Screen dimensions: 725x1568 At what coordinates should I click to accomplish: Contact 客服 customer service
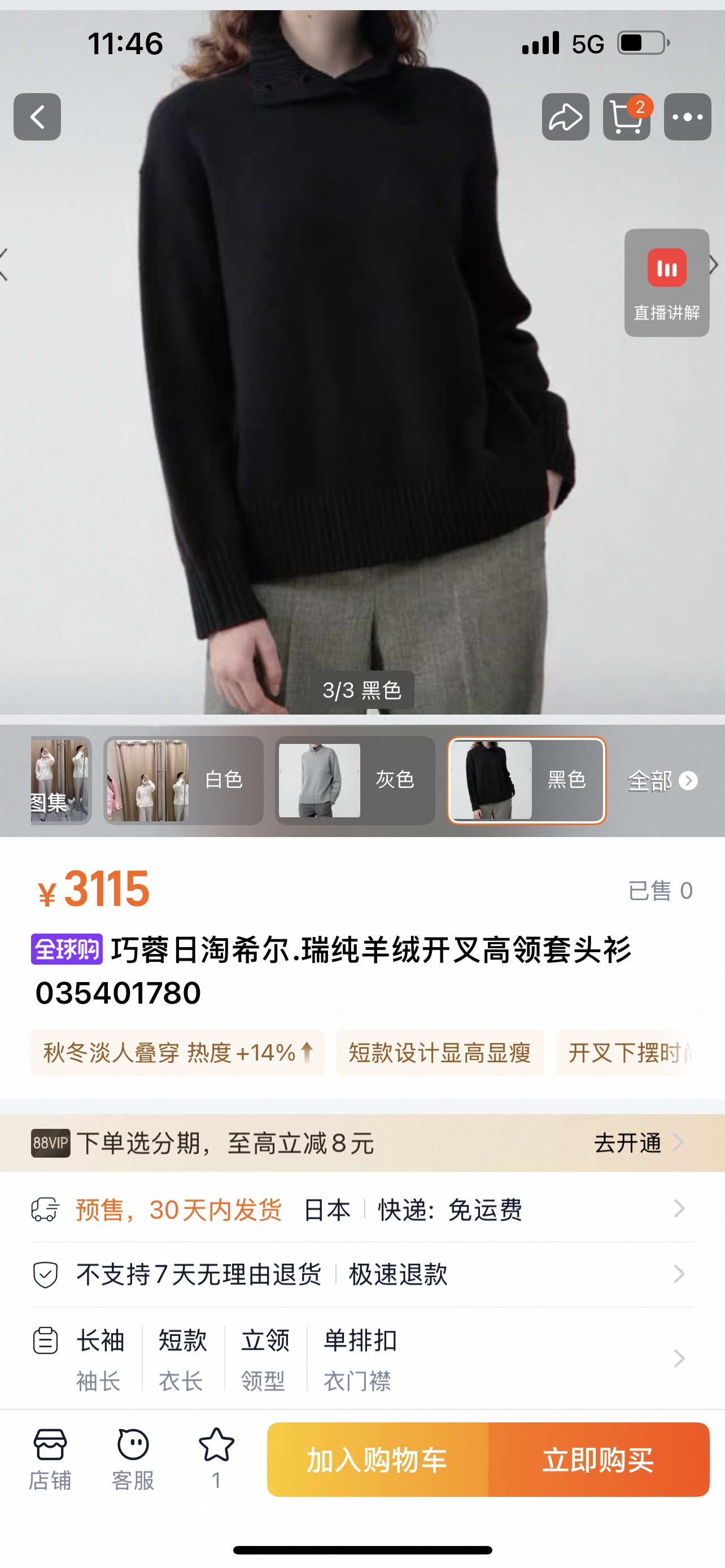pyautogui.click(x=133, y=1459)
